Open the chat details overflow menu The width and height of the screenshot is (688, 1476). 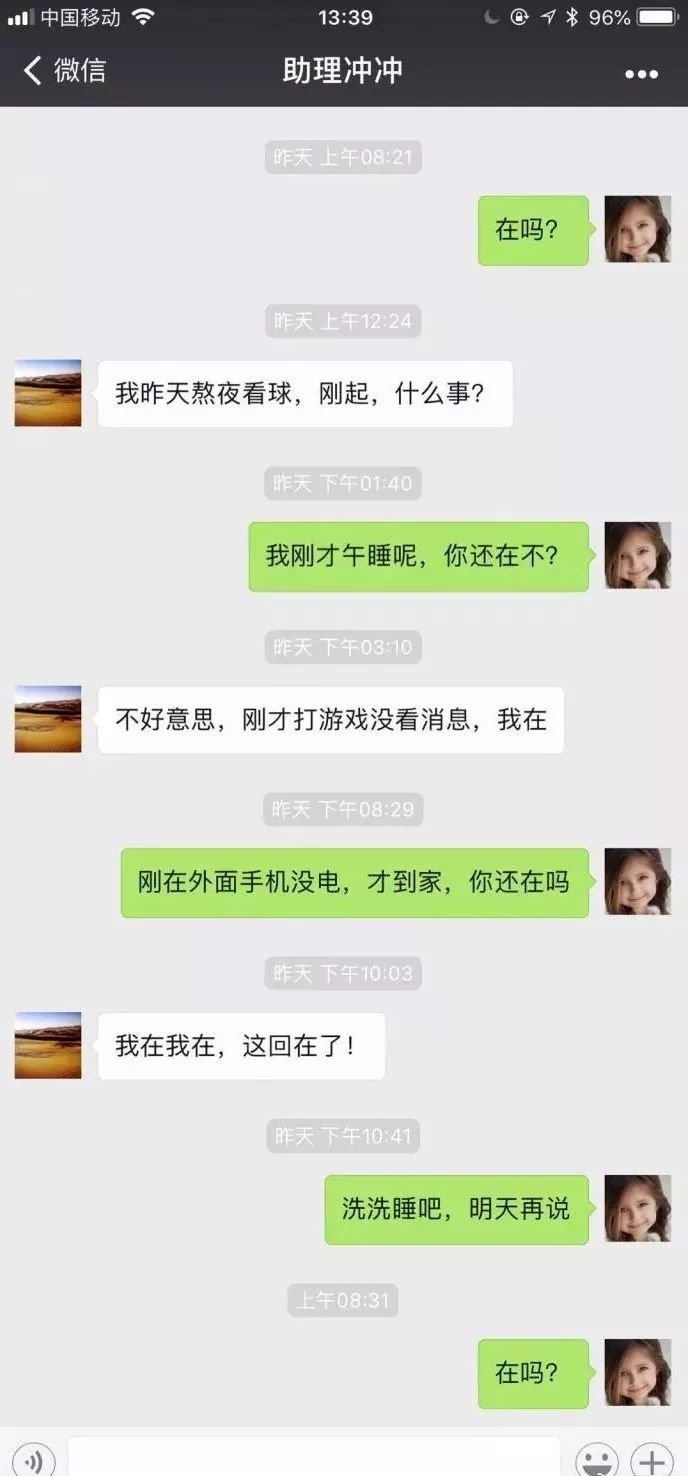tap(641, 73)
